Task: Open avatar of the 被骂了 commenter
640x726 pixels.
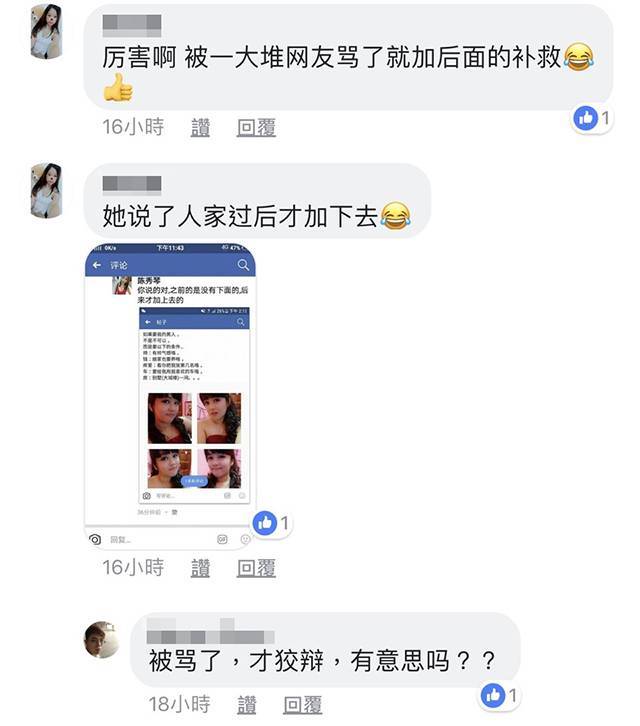Action: tap(102, 639)
